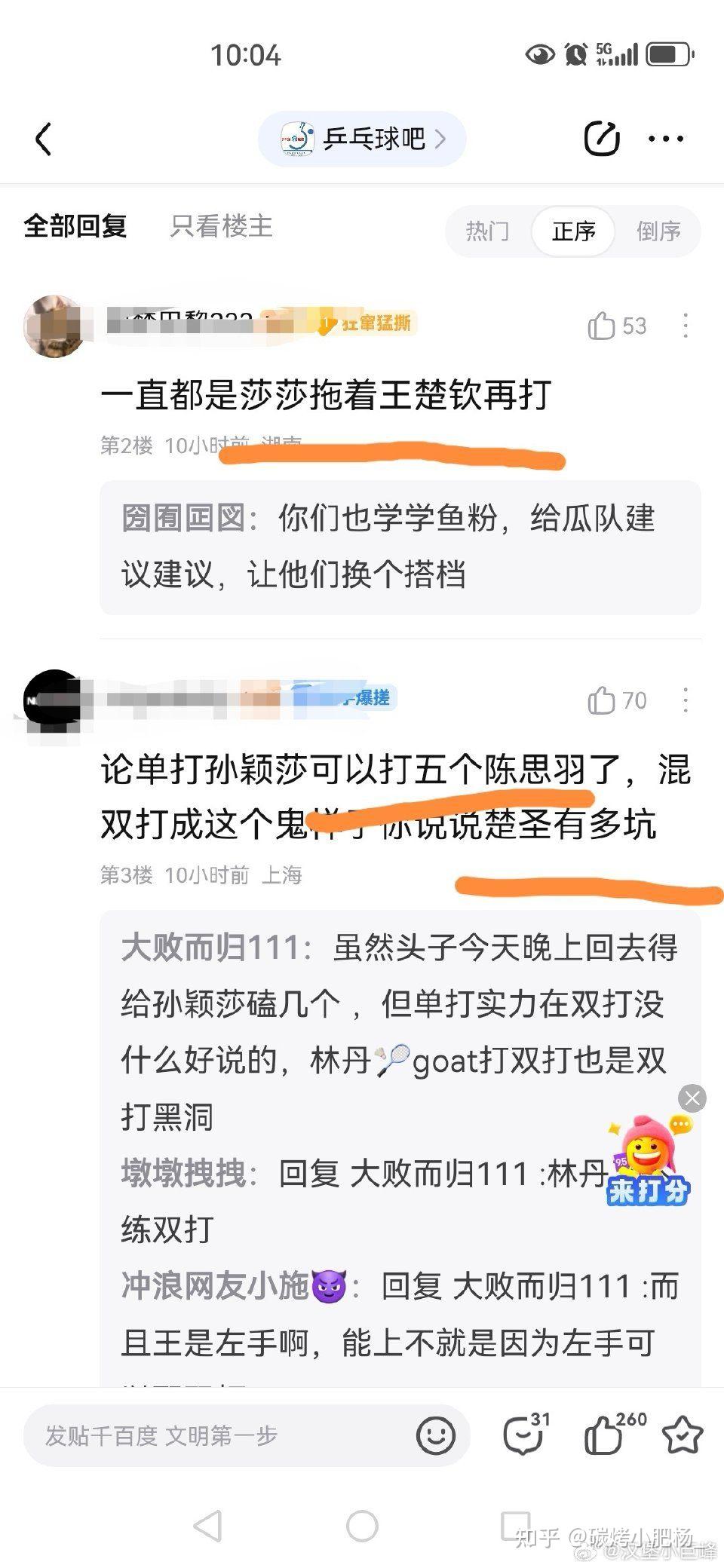Open the three-dot overflow menu at top
The width and height of the screenshot is (724, 1568).
tap(667, 139)
